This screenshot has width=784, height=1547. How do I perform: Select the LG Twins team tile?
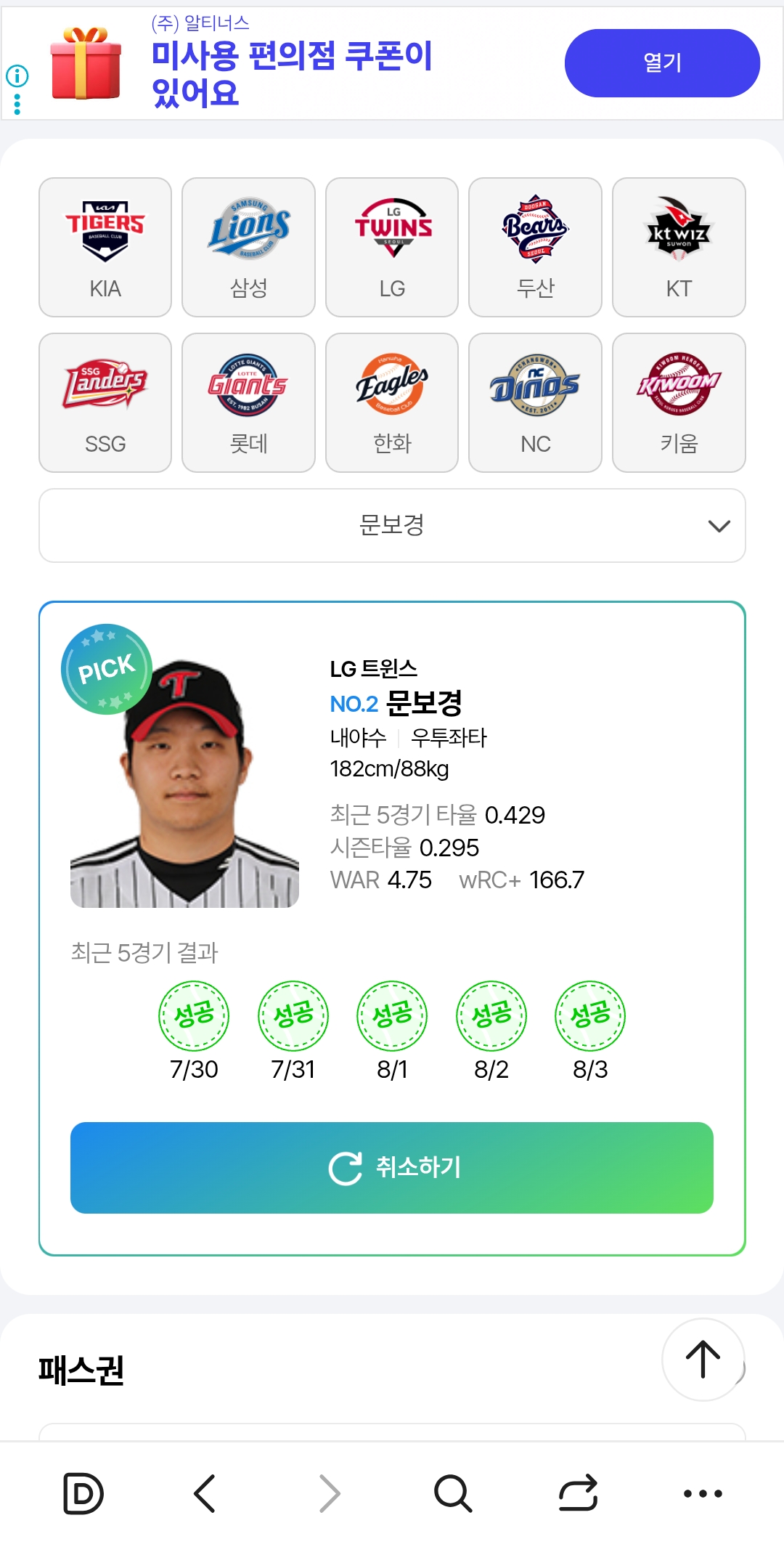coord(392,247)
